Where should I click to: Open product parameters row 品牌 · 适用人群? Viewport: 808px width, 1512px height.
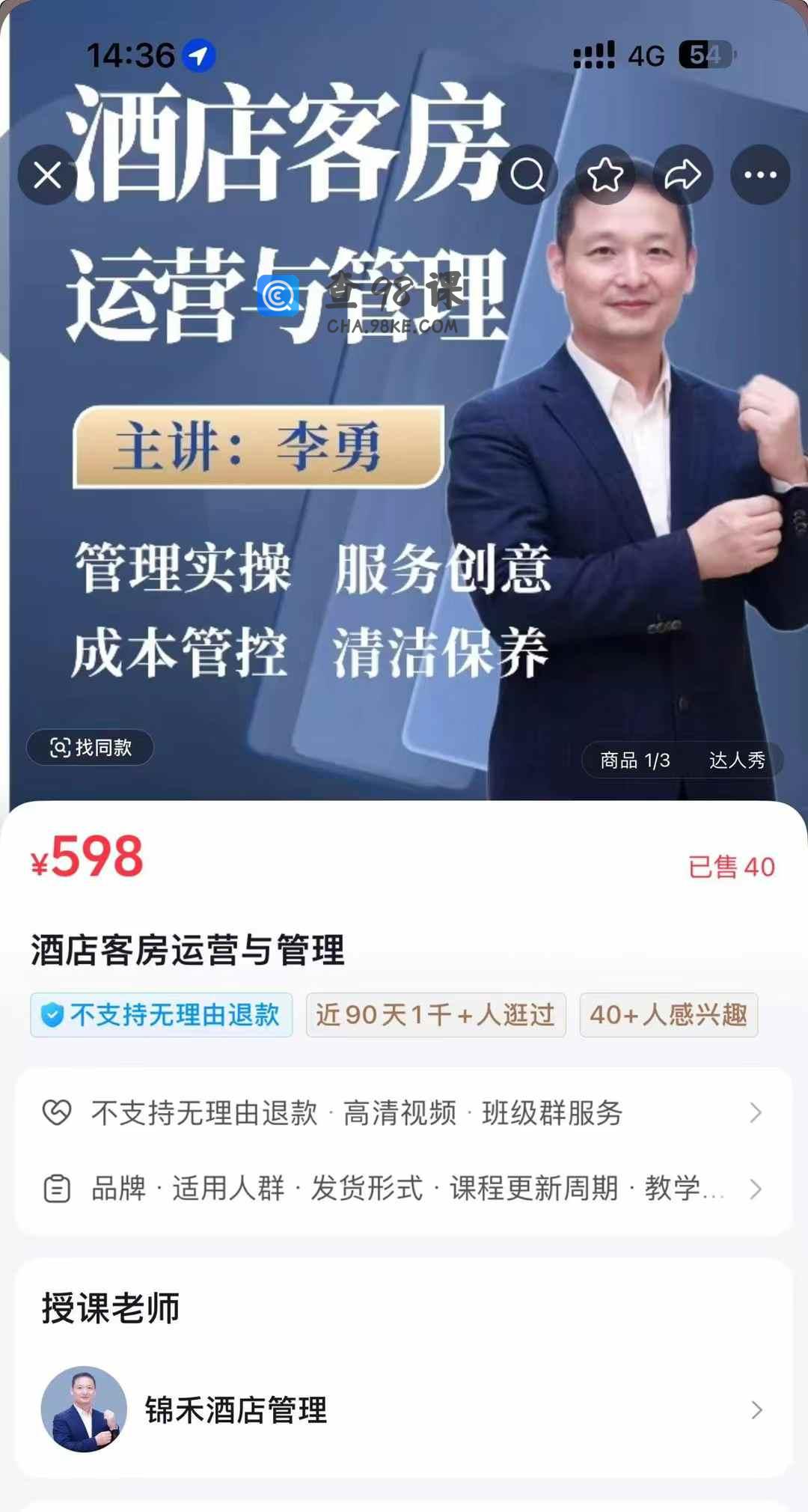pyautogui.click(x=404, y=1189)
